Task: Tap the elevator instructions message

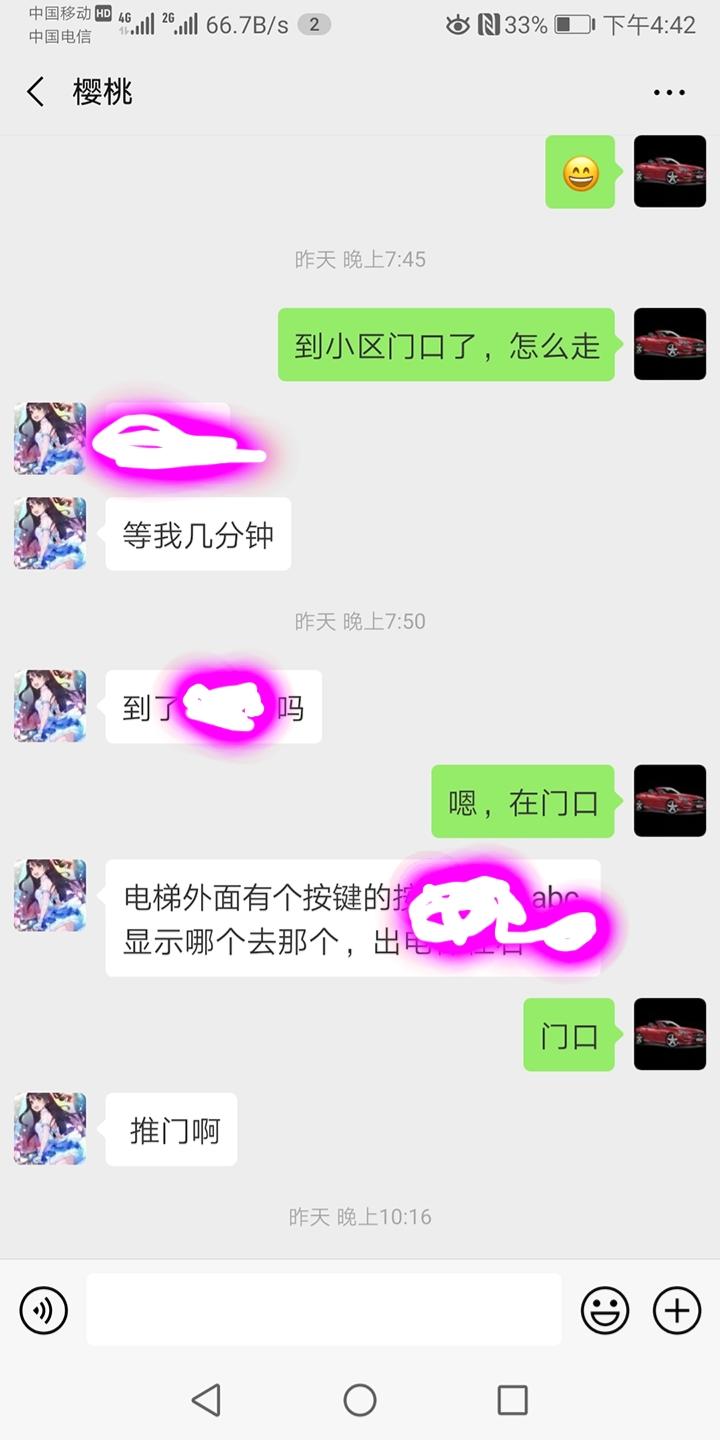Action: click(300, 915)
